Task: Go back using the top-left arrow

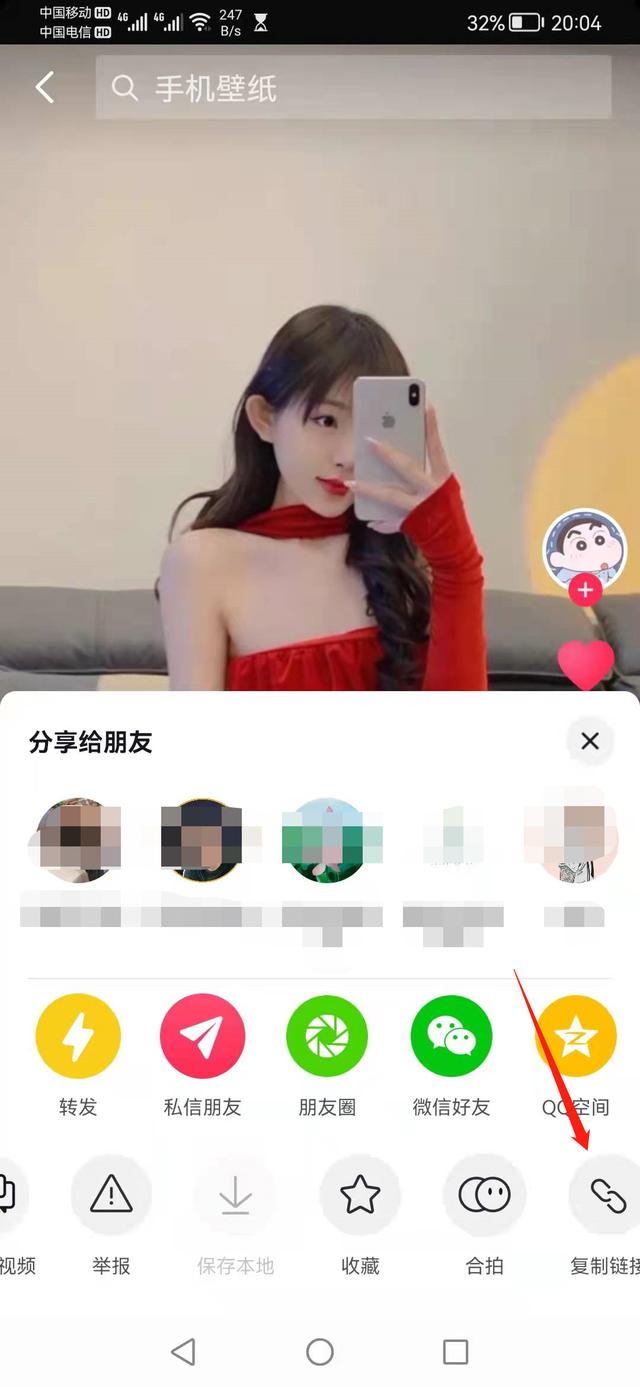Action: click(x=45, y=88)
